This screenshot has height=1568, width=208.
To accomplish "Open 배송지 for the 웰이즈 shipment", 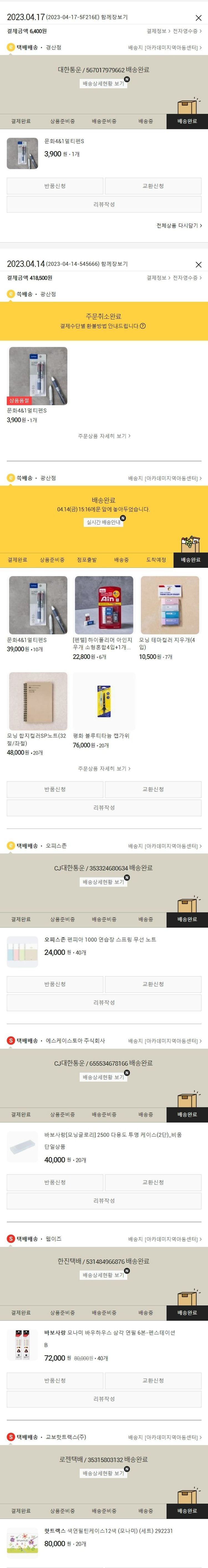I will point(165,1239).
